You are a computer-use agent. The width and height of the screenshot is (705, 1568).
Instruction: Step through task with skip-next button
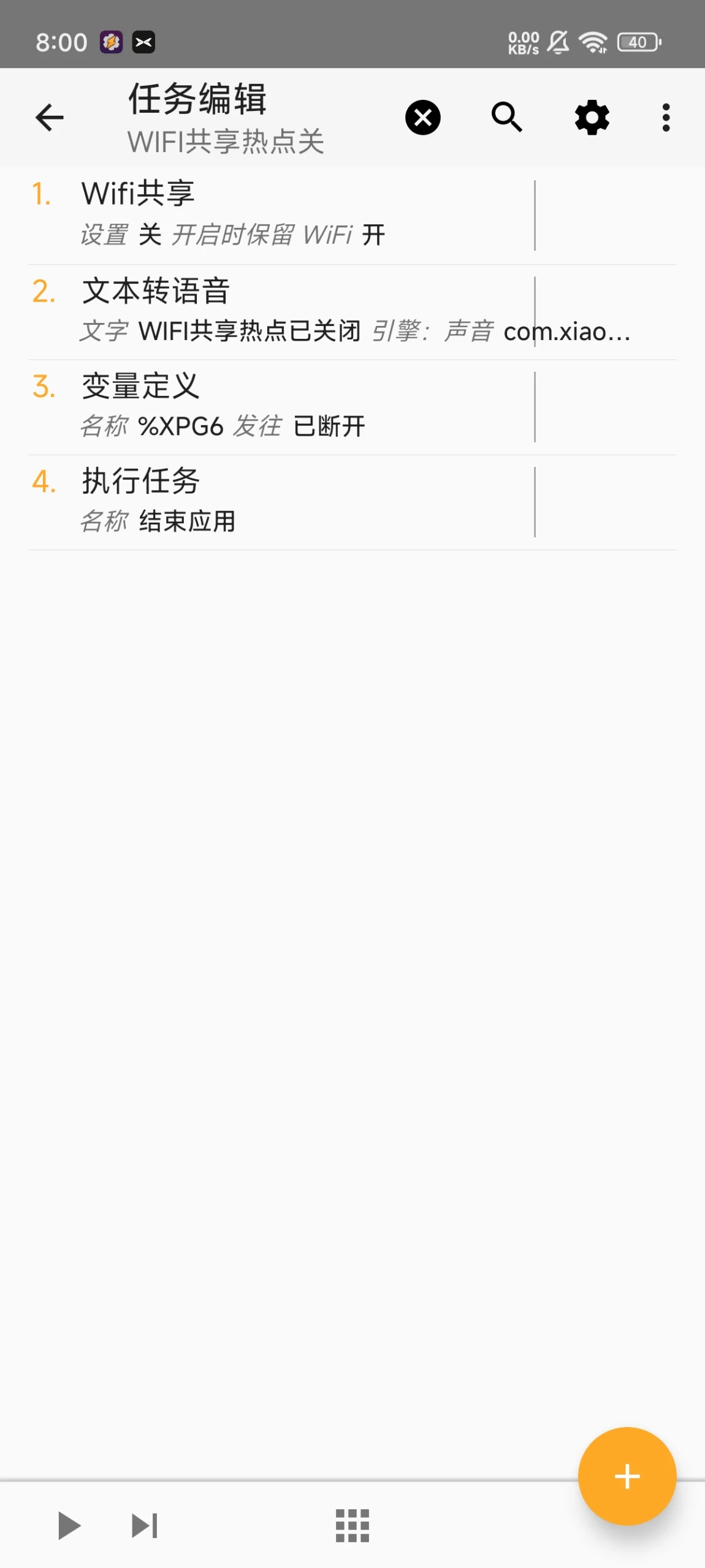145,1525
